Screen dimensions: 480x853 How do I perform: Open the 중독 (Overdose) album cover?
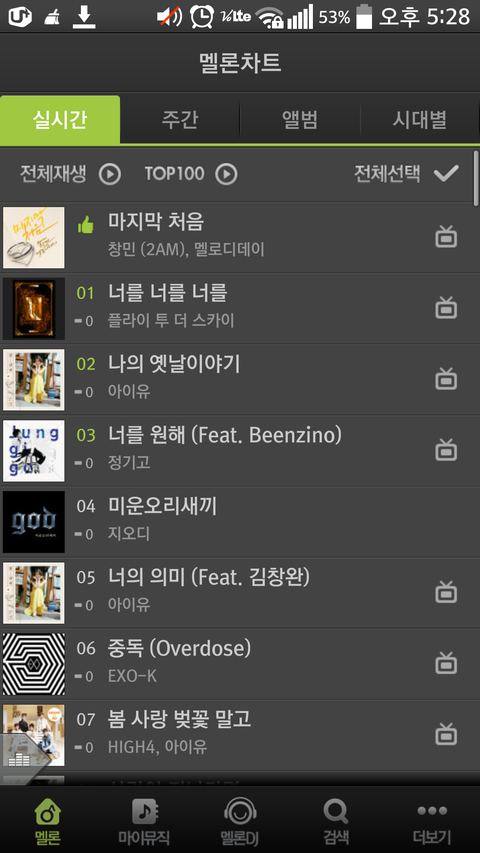[34, 664]
